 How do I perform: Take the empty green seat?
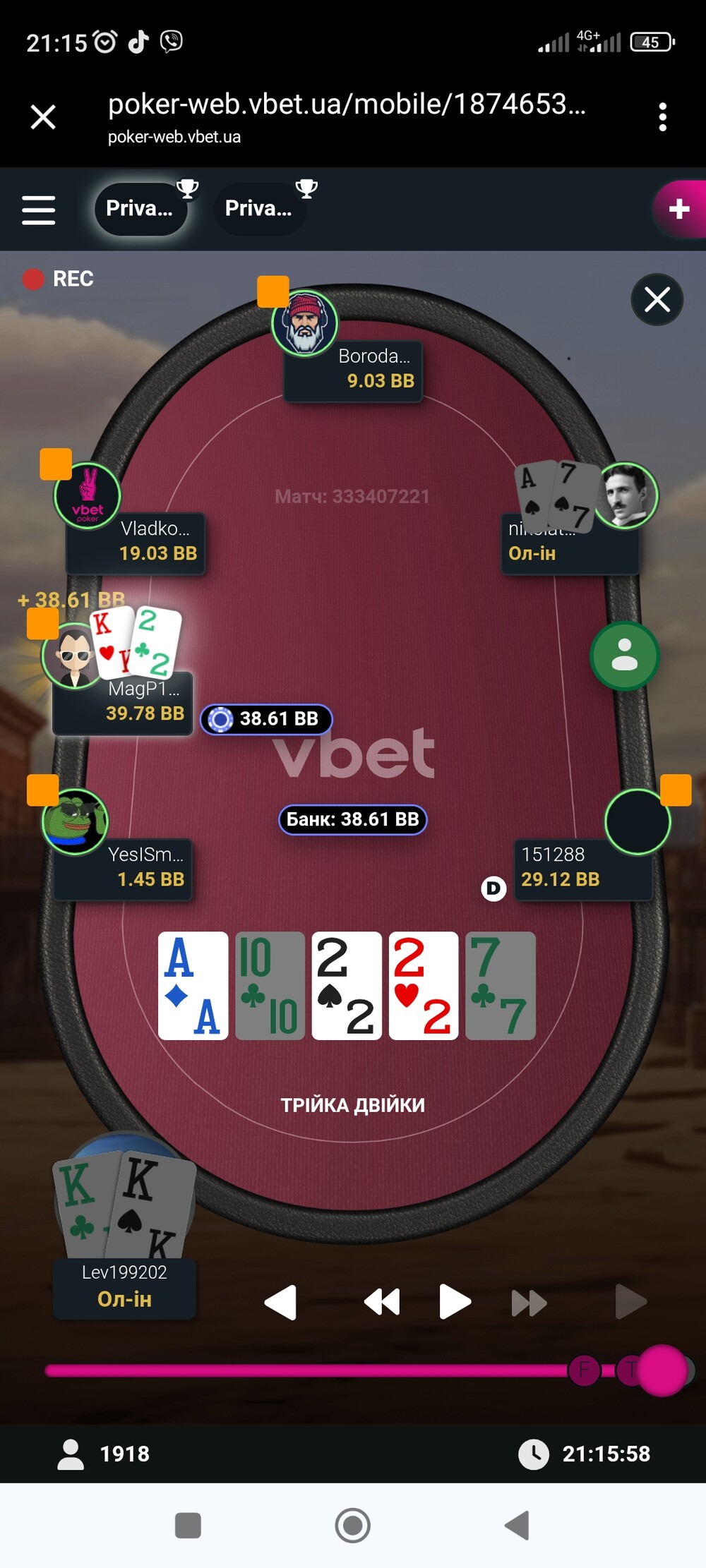624,656
